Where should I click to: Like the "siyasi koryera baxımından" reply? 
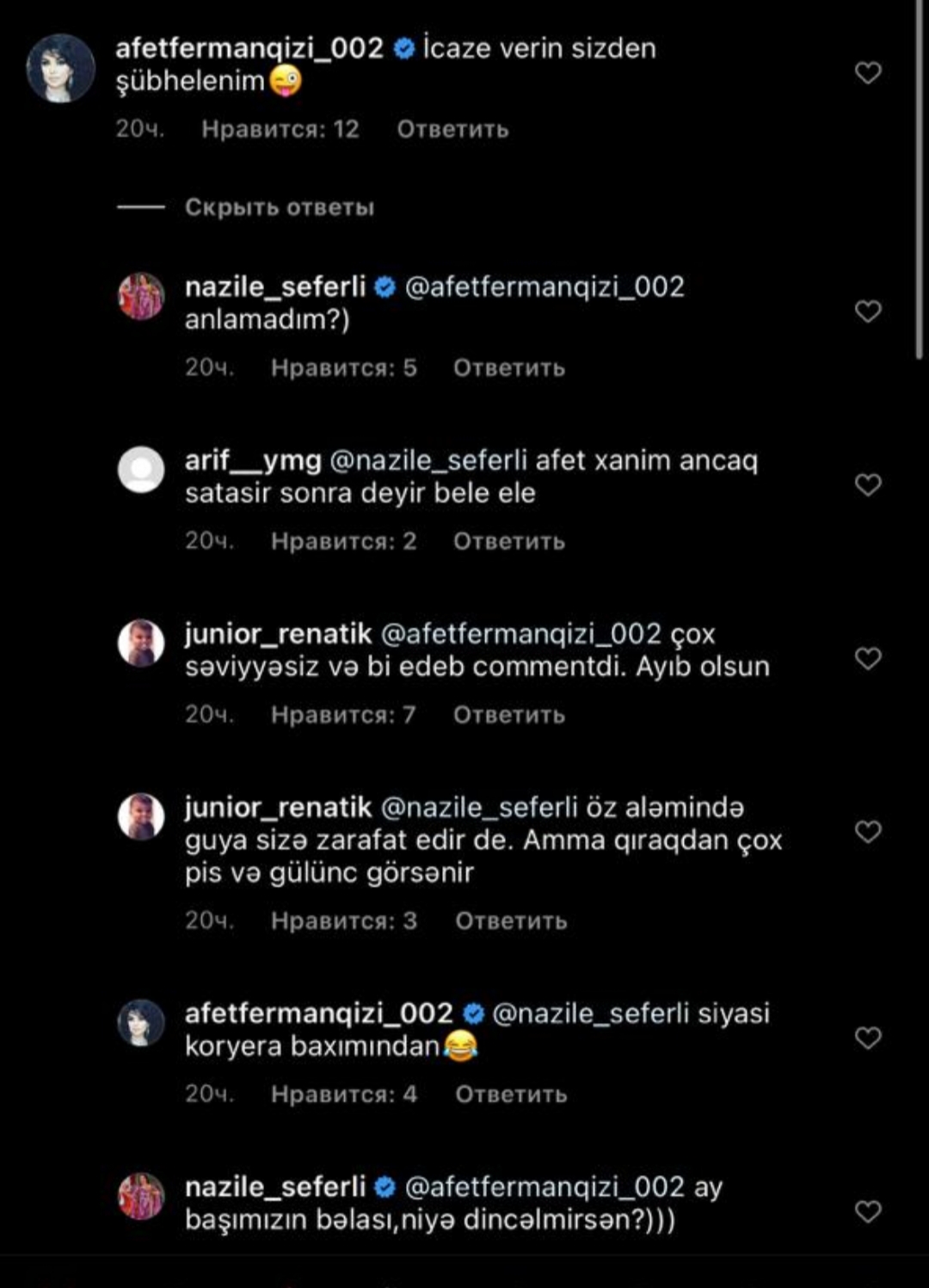tap(868, 1038)
